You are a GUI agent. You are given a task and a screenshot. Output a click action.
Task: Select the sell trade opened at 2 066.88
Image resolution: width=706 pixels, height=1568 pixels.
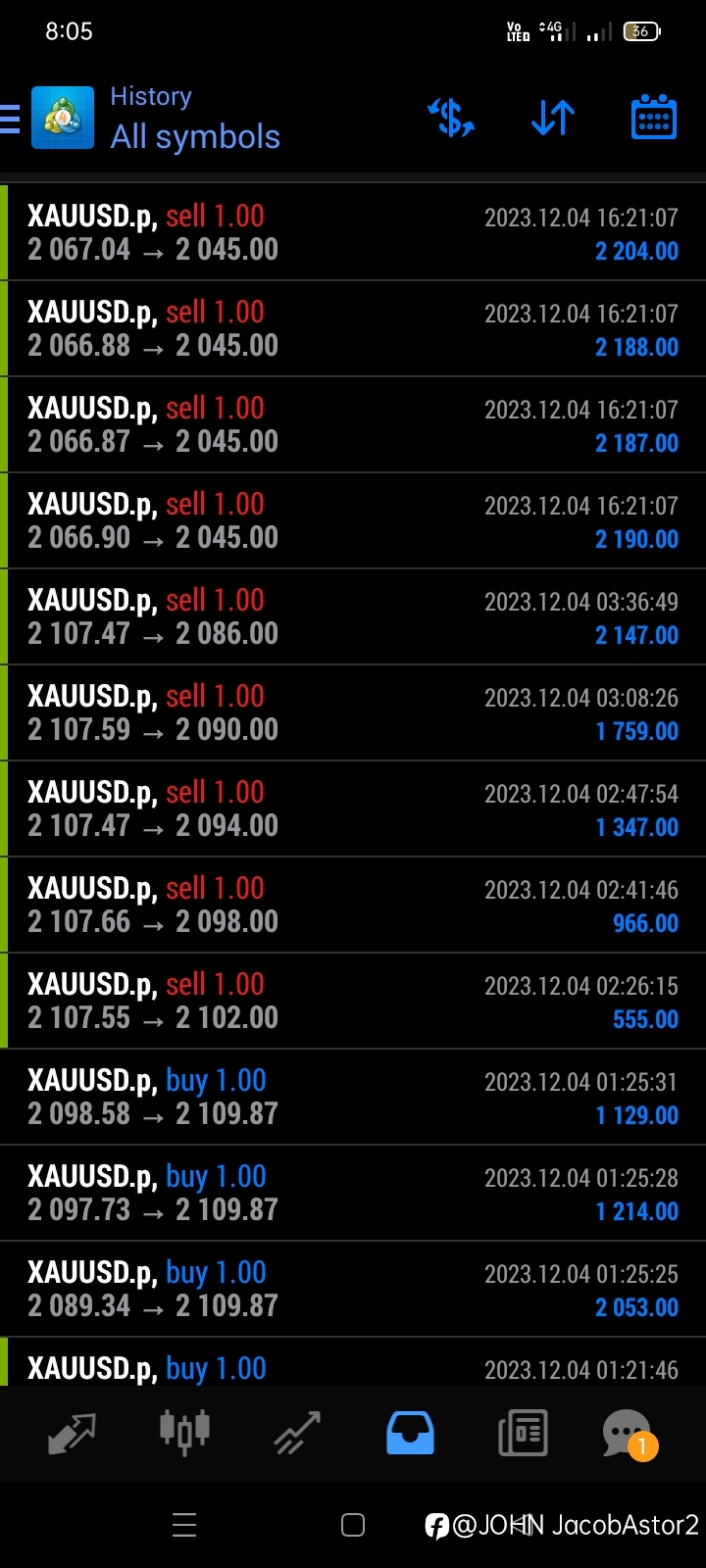(353, 329)
